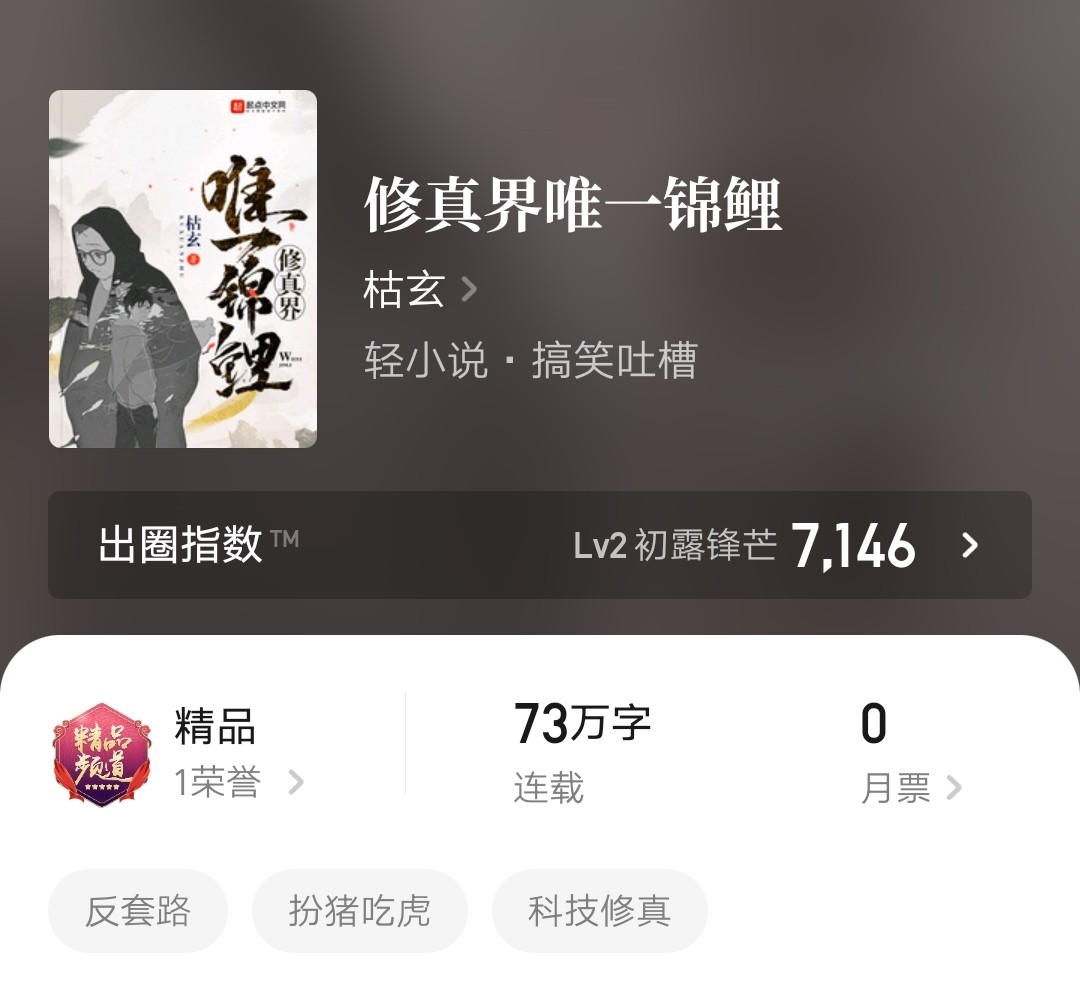Tap the 扮猪吃虎 tag chip
The height and width of the screenshot is (984, 1080).
360,911
